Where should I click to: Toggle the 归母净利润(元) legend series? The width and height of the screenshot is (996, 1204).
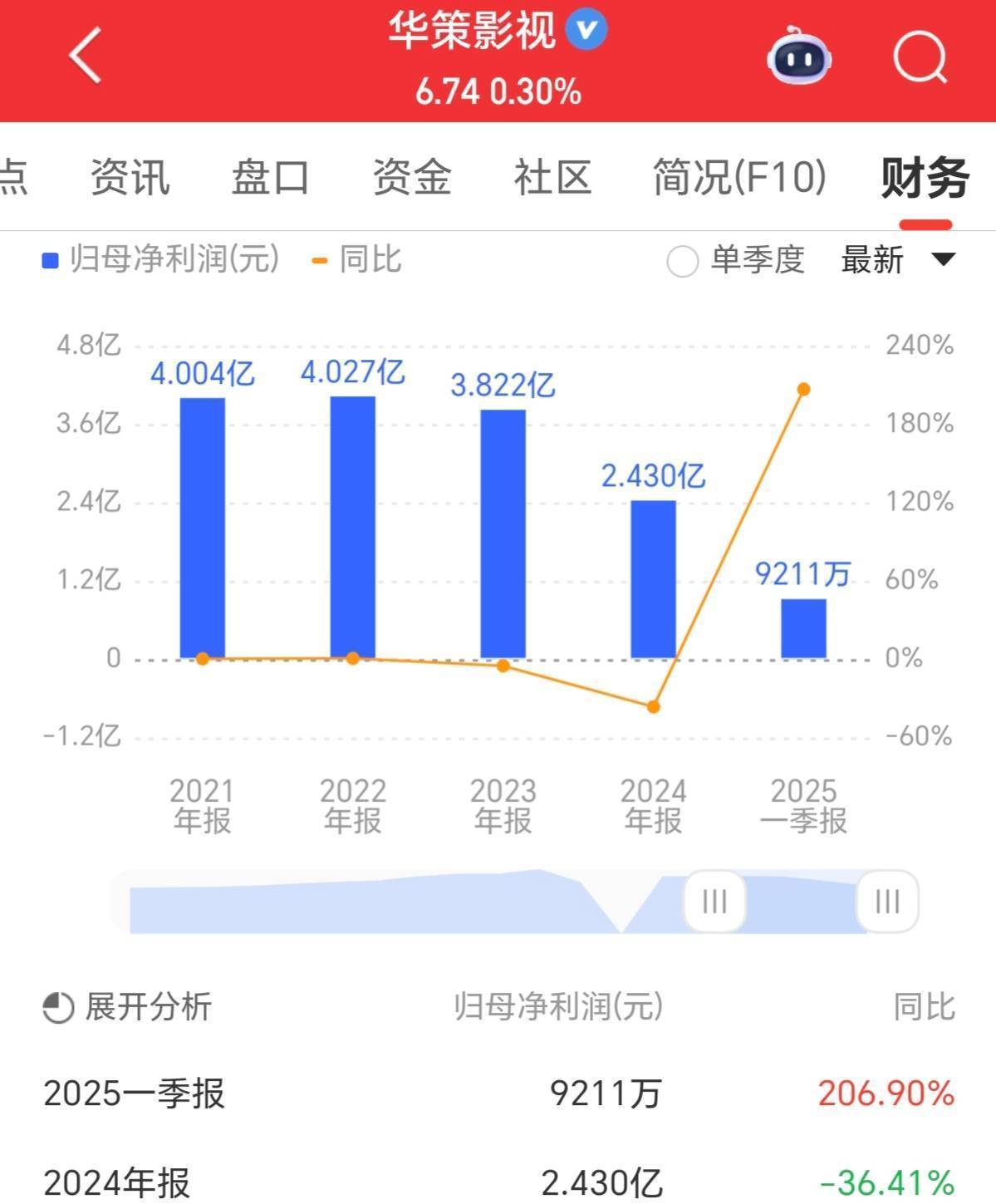coord(161,260)
